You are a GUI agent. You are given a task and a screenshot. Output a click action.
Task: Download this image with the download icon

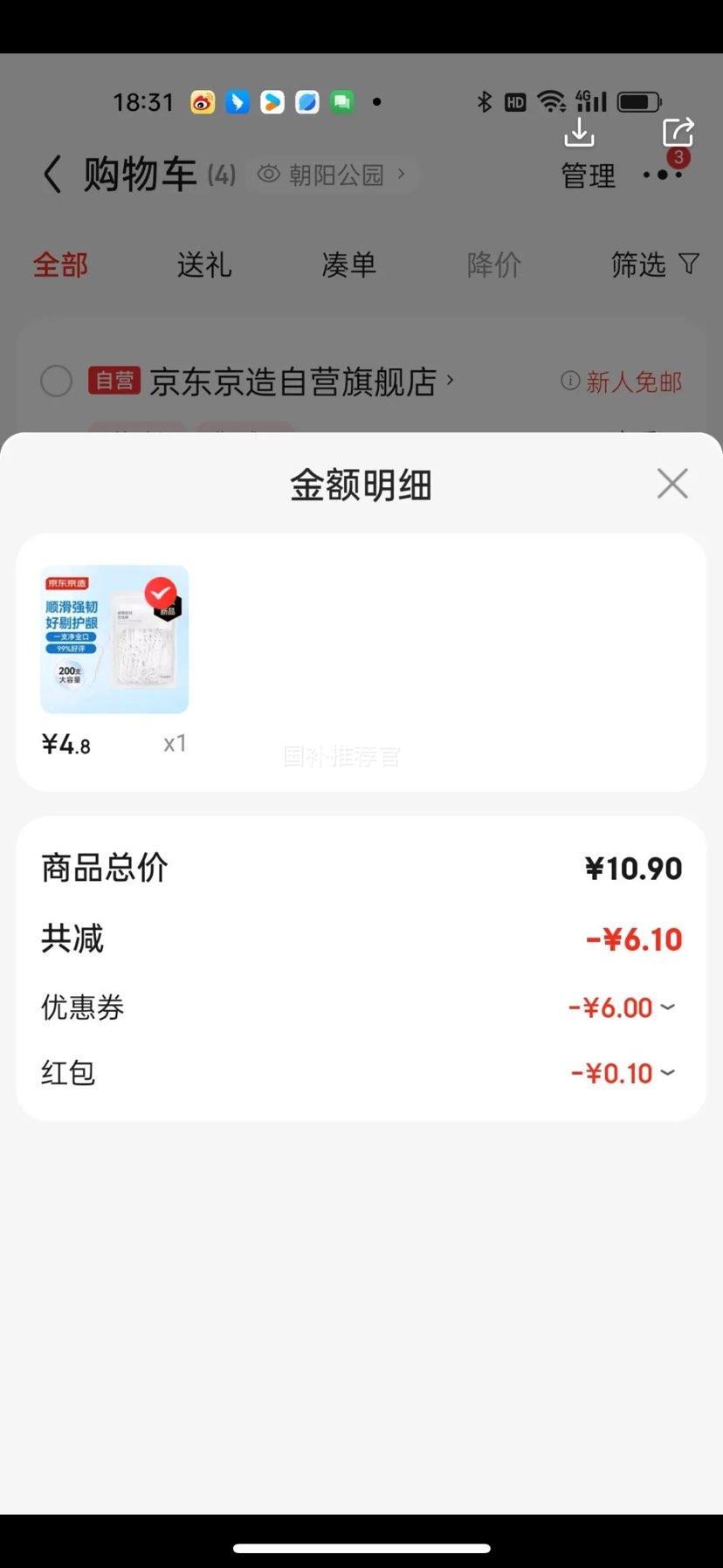tap(579, 133)
